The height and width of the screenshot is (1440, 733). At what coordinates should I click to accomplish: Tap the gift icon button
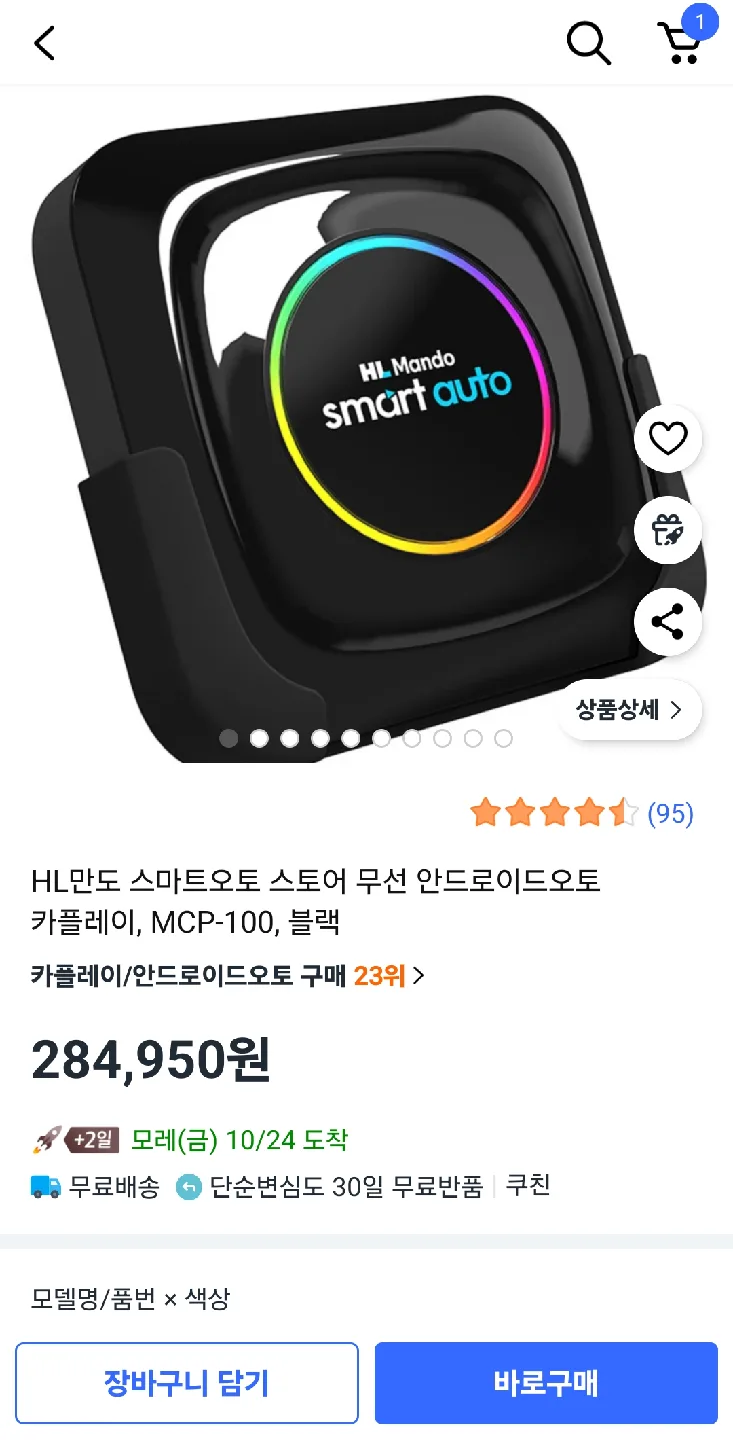(668, 530)
